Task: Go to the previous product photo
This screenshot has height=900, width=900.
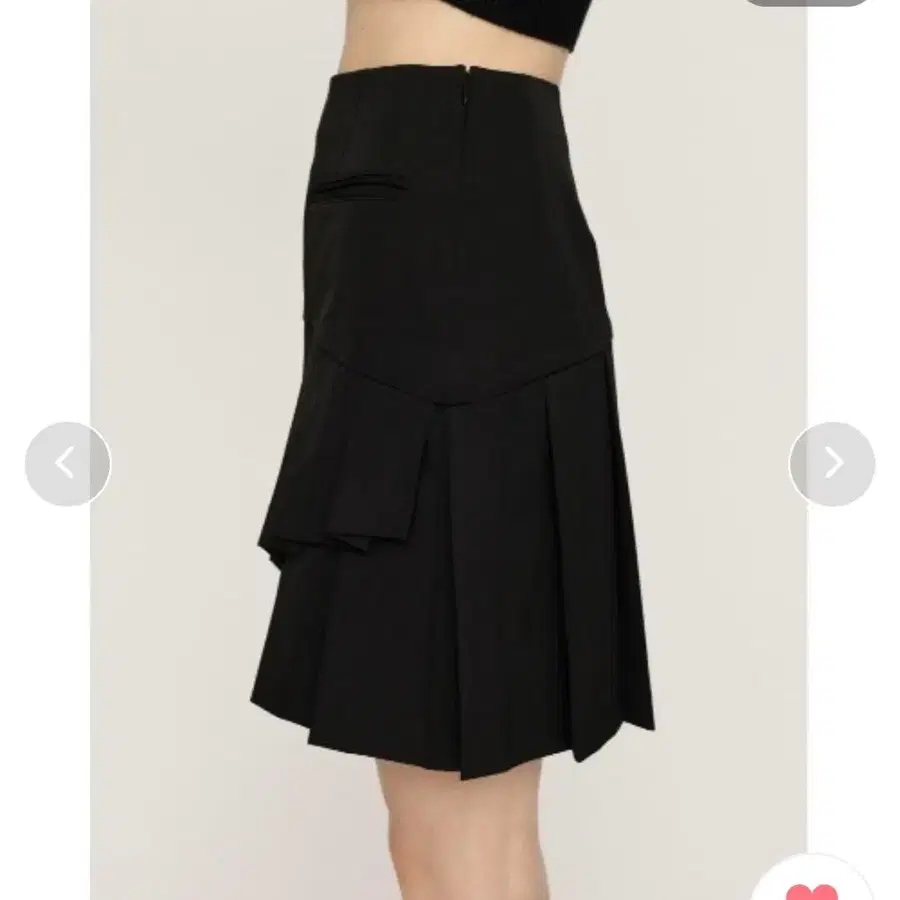Action: click(x=67, y=464)
